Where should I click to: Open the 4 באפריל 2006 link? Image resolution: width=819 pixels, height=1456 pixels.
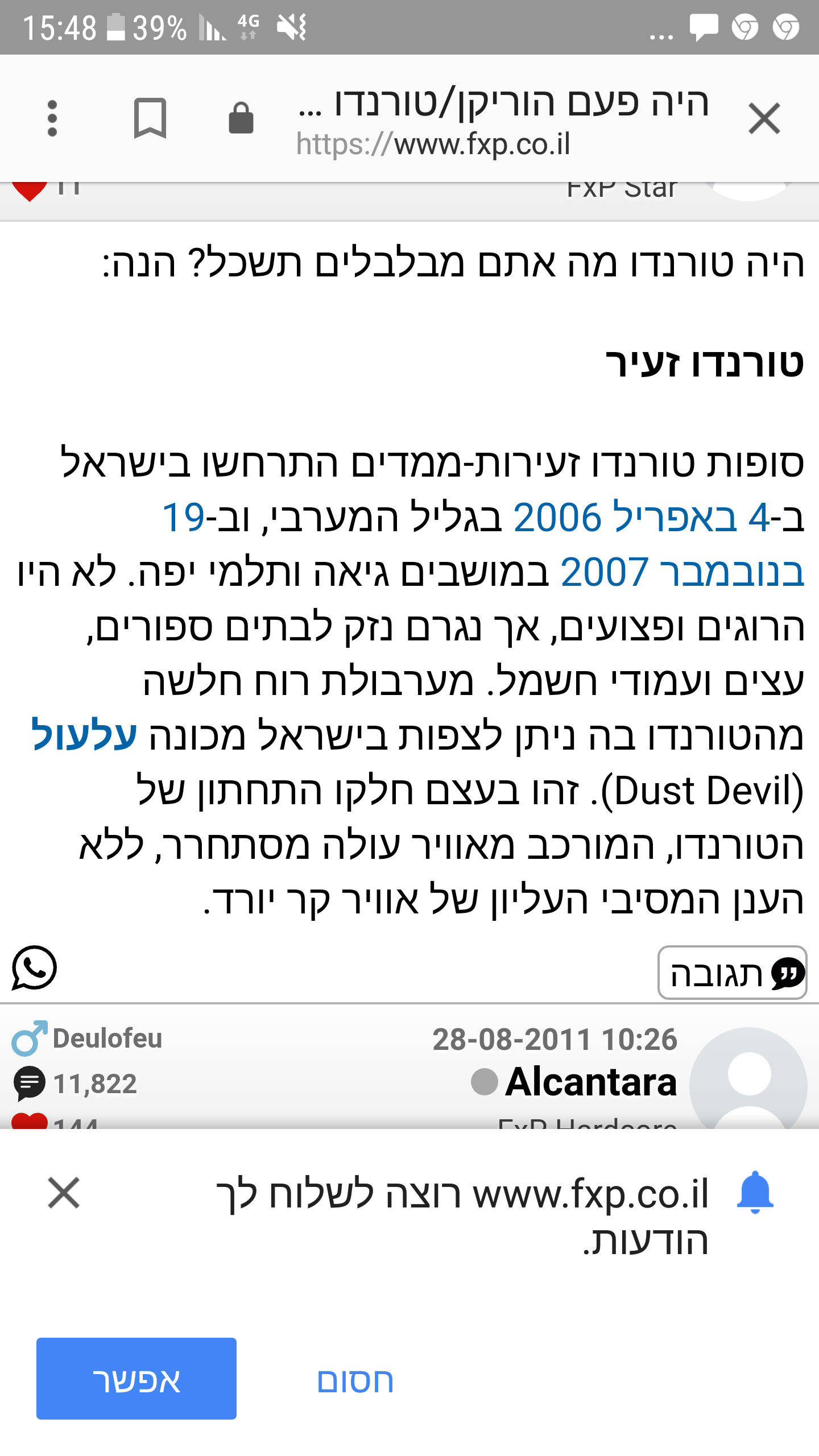658,518
